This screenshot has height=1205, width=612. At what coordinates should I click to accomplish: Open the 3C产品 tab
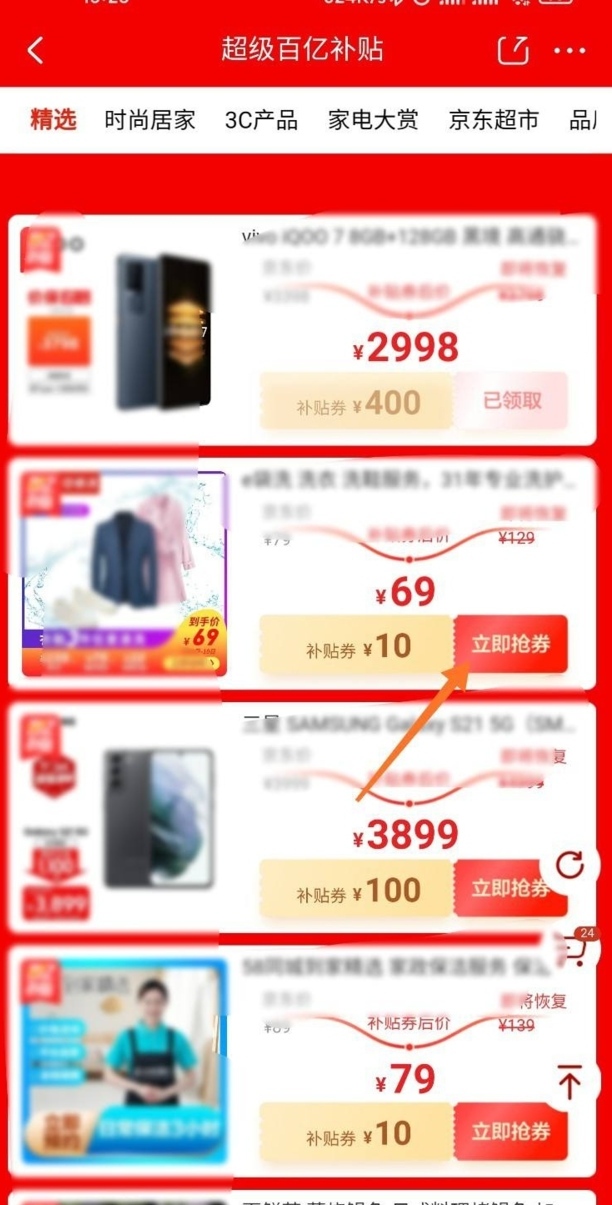(x=261, y=121)
